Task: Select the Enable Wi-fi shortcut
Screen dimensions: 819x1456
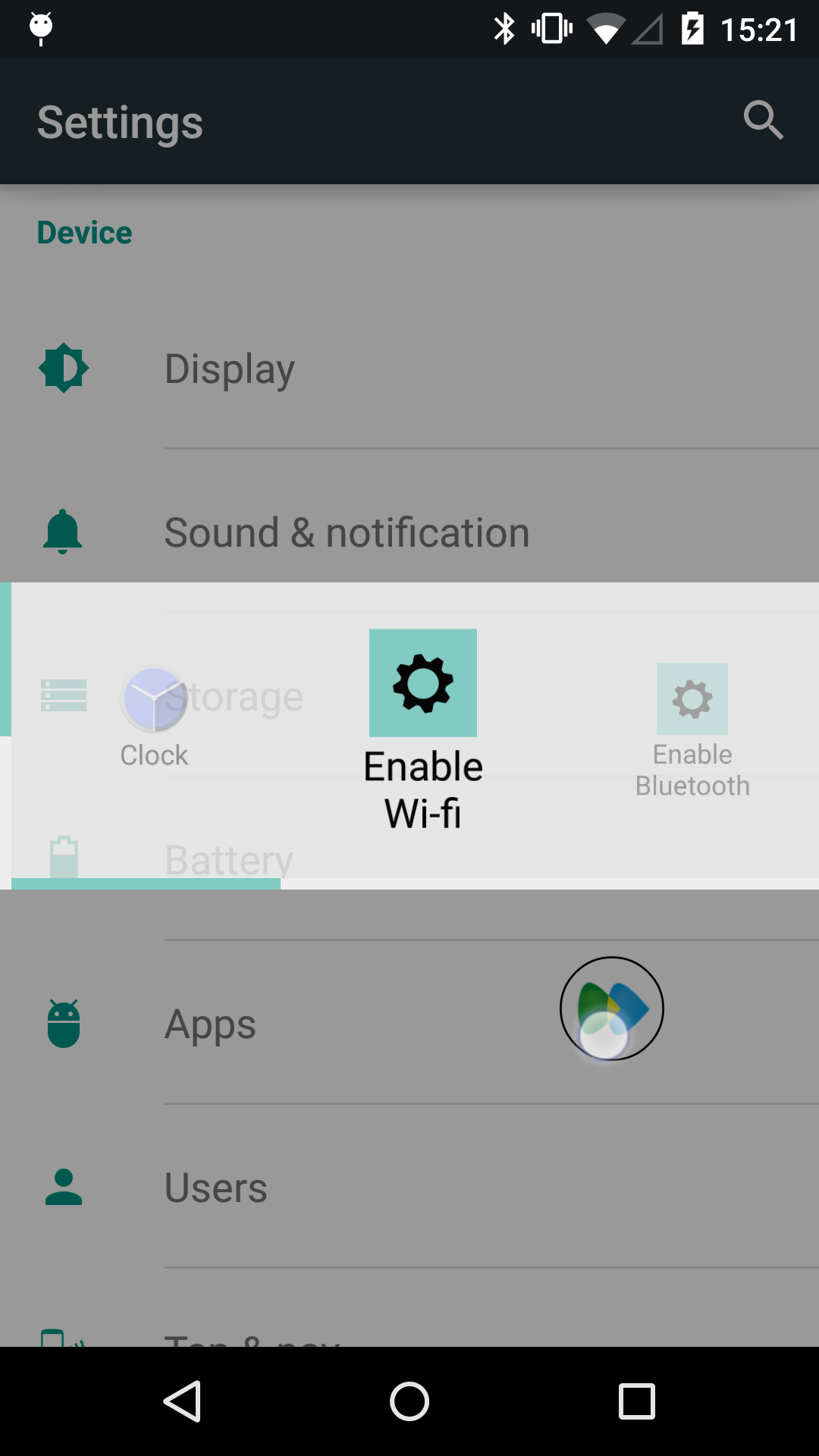Action: pos(423,731)
